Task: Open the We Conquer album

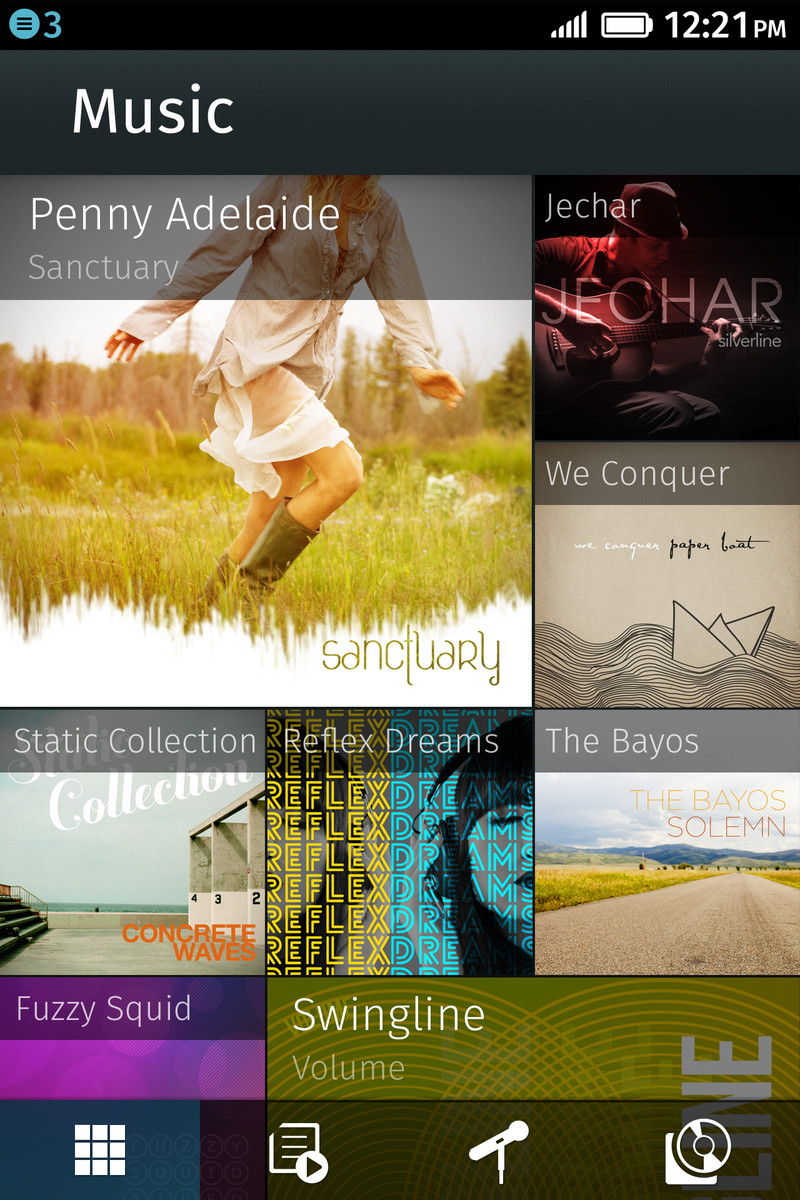Action: click(667, 575)
